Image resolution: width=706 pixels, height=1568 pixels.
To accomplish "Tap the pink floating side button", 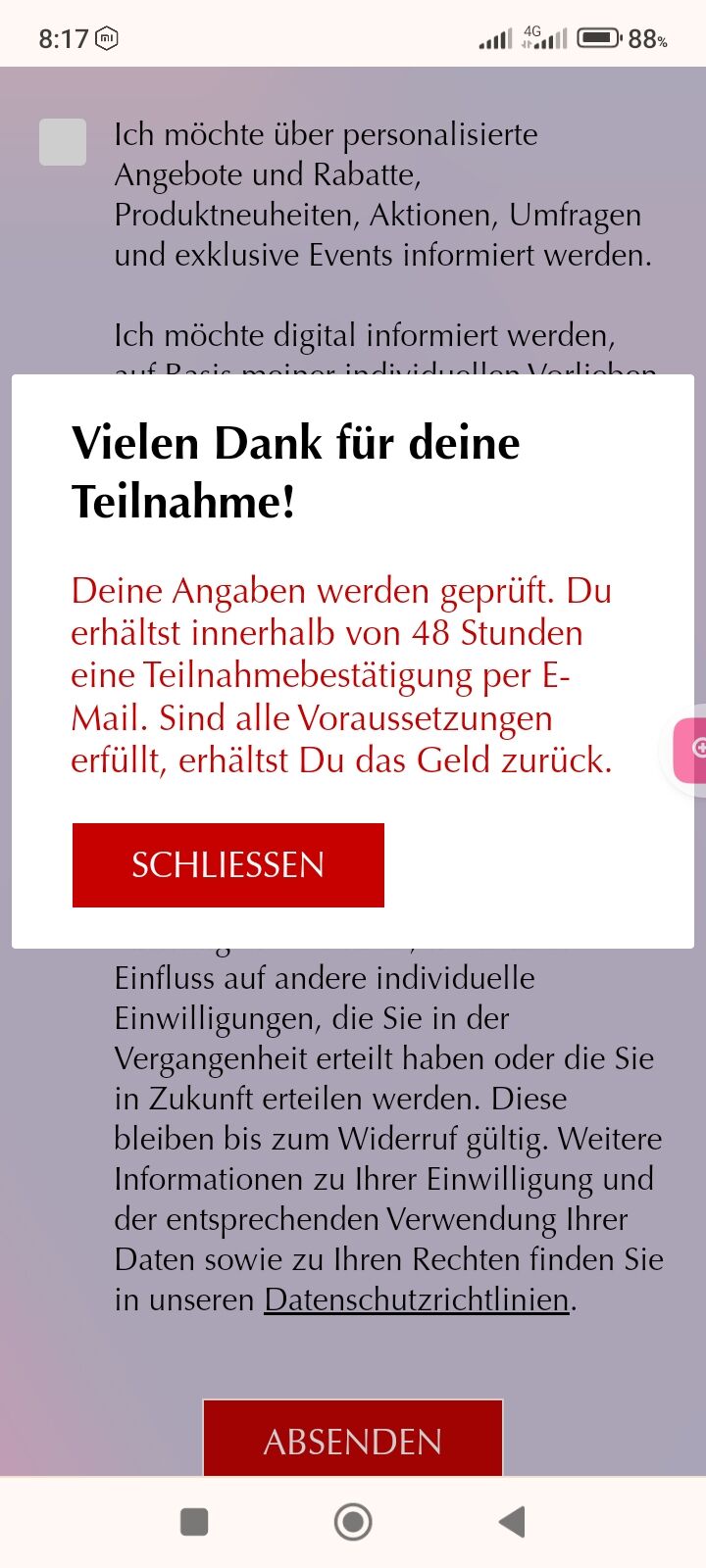I will point(690,749).
